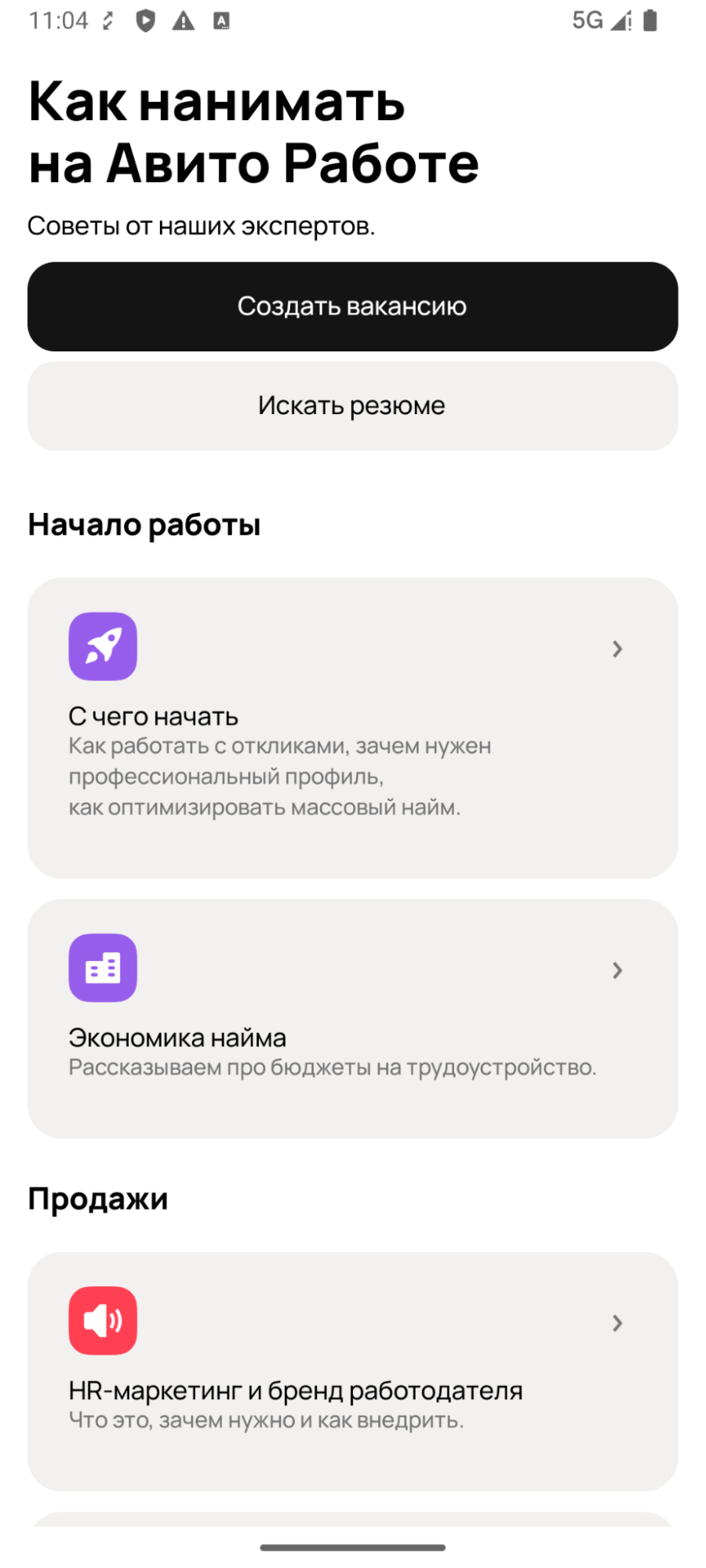Open the С чего начать card
The width and height of the screenshot is (706, 1568).
(x=352, y=728)
